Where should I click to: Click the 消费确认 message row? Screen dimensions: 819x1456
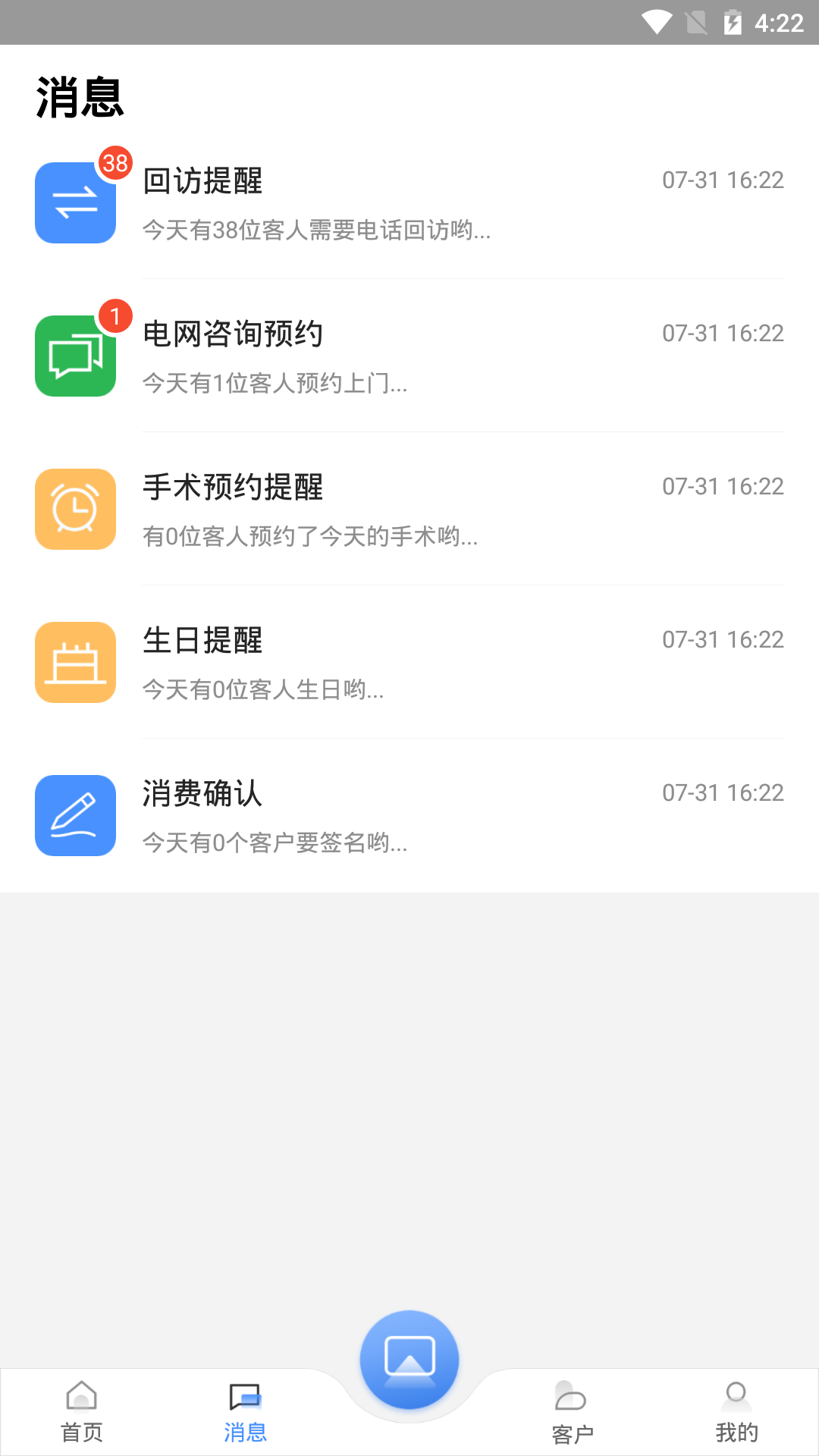409,816
